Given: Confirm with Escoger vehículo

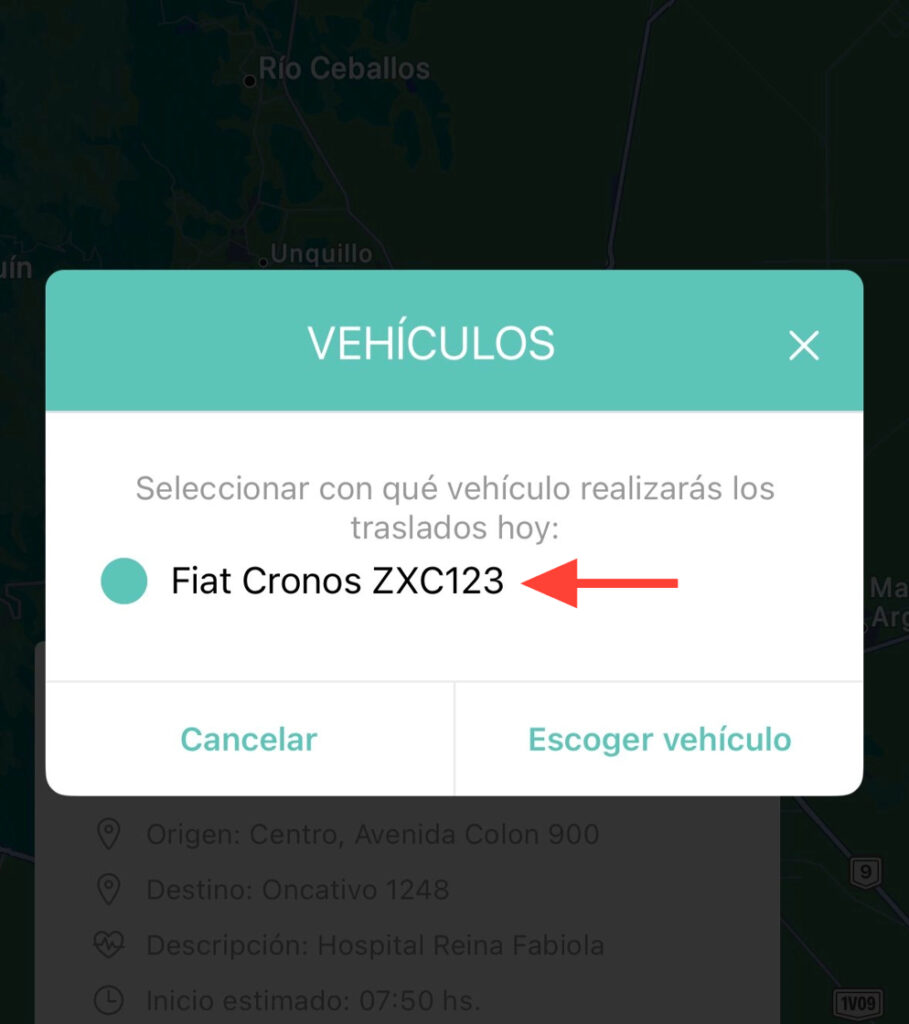Looking at the screenshot, I should coord(659,740).
